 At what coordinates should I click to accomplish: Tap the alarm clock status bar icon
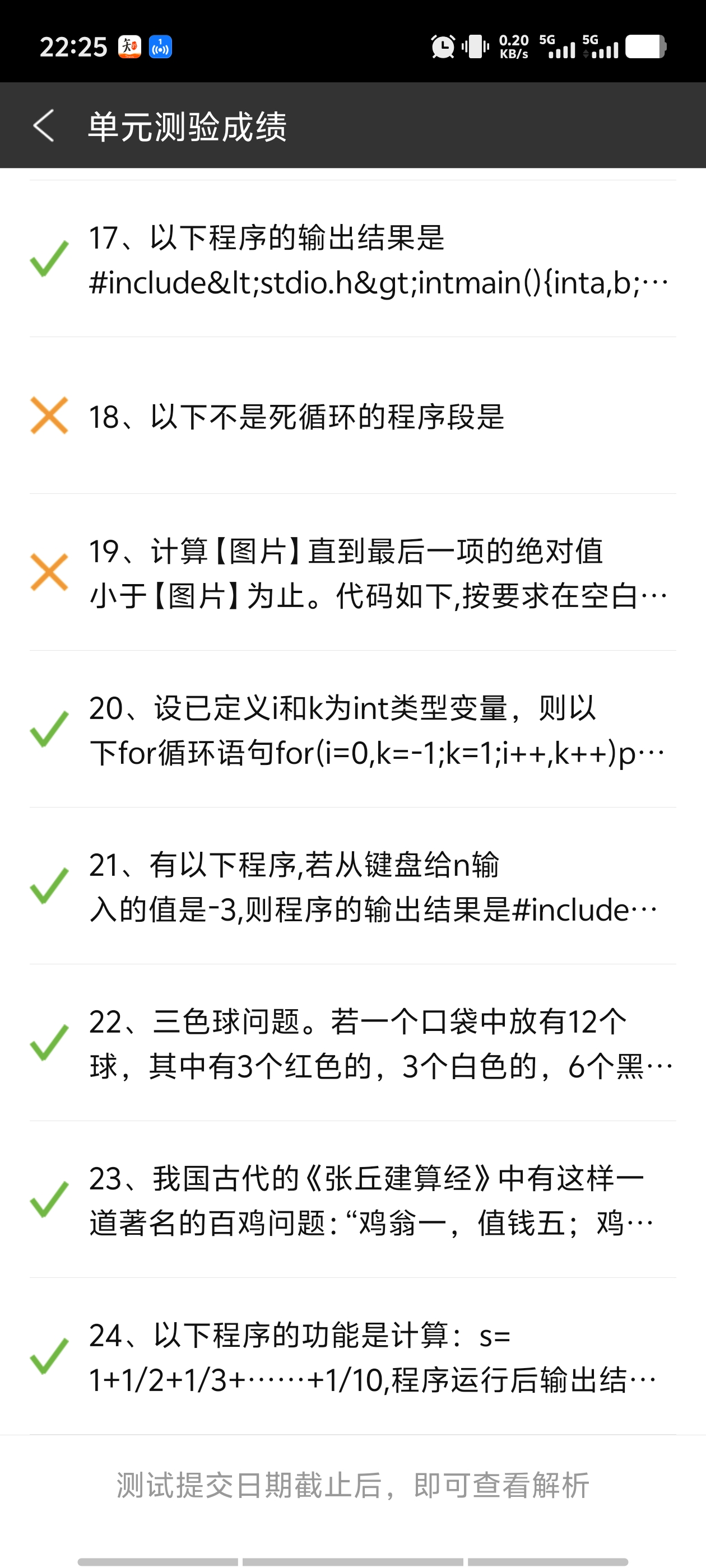[x=443, y=46]
